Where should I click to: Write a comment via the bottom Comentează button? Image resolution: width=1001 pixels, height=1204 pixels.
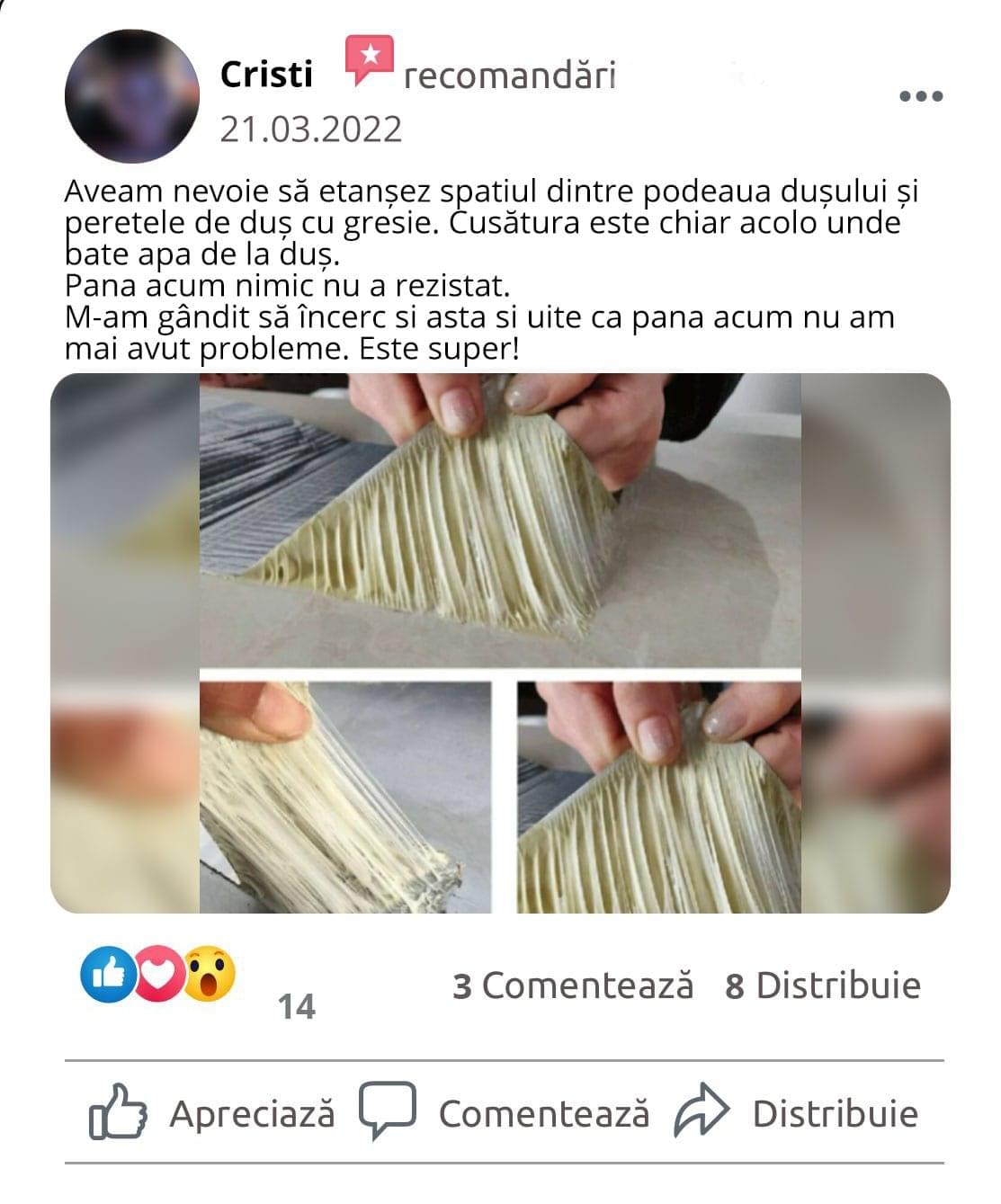[505, 1113]
